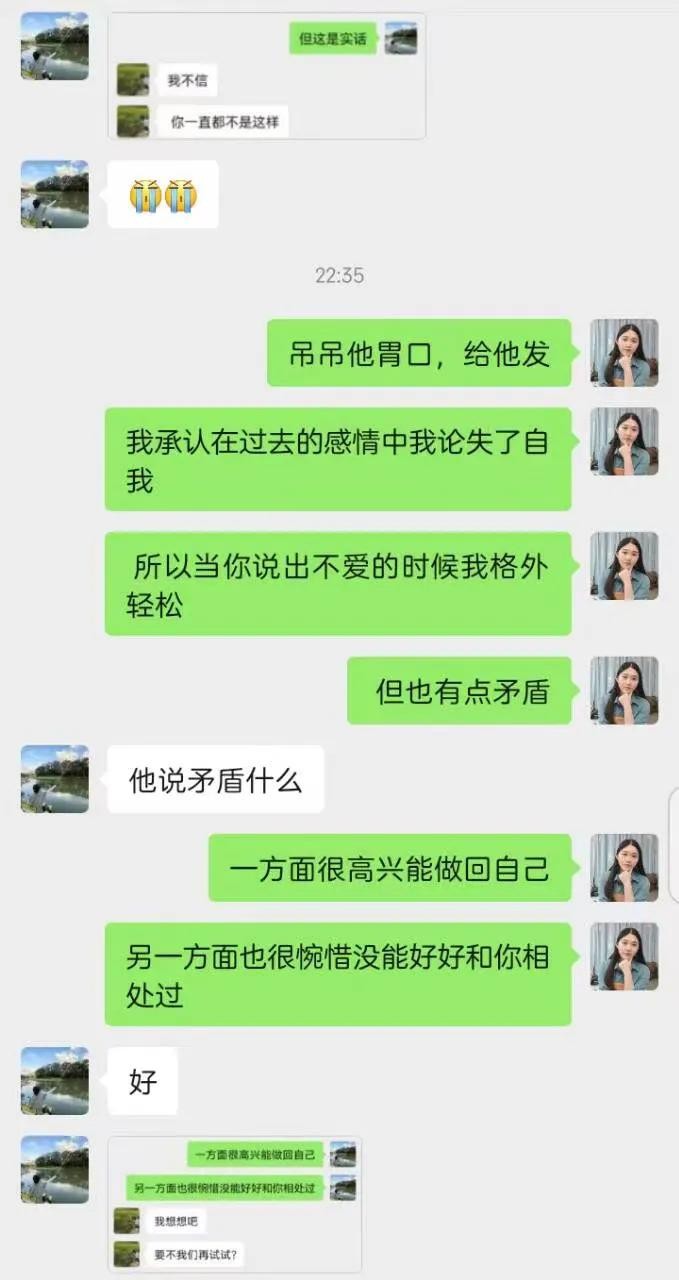The height and width of the screenshot is (1280, 679).
Task: View contact avatar beside the crying emoji message
Action: (x=55, y=194)
